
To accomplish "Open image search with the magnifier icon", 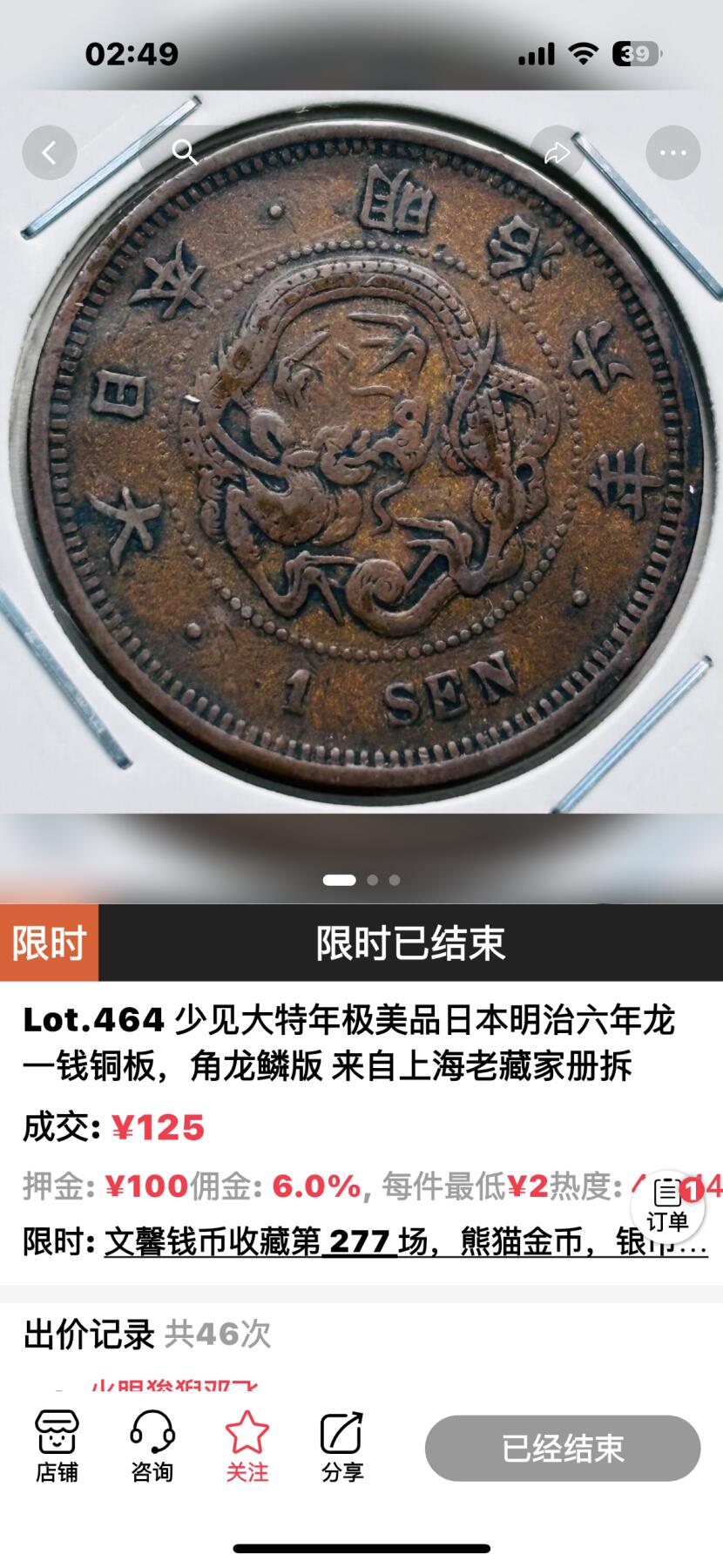I will [x=186, y=152].
